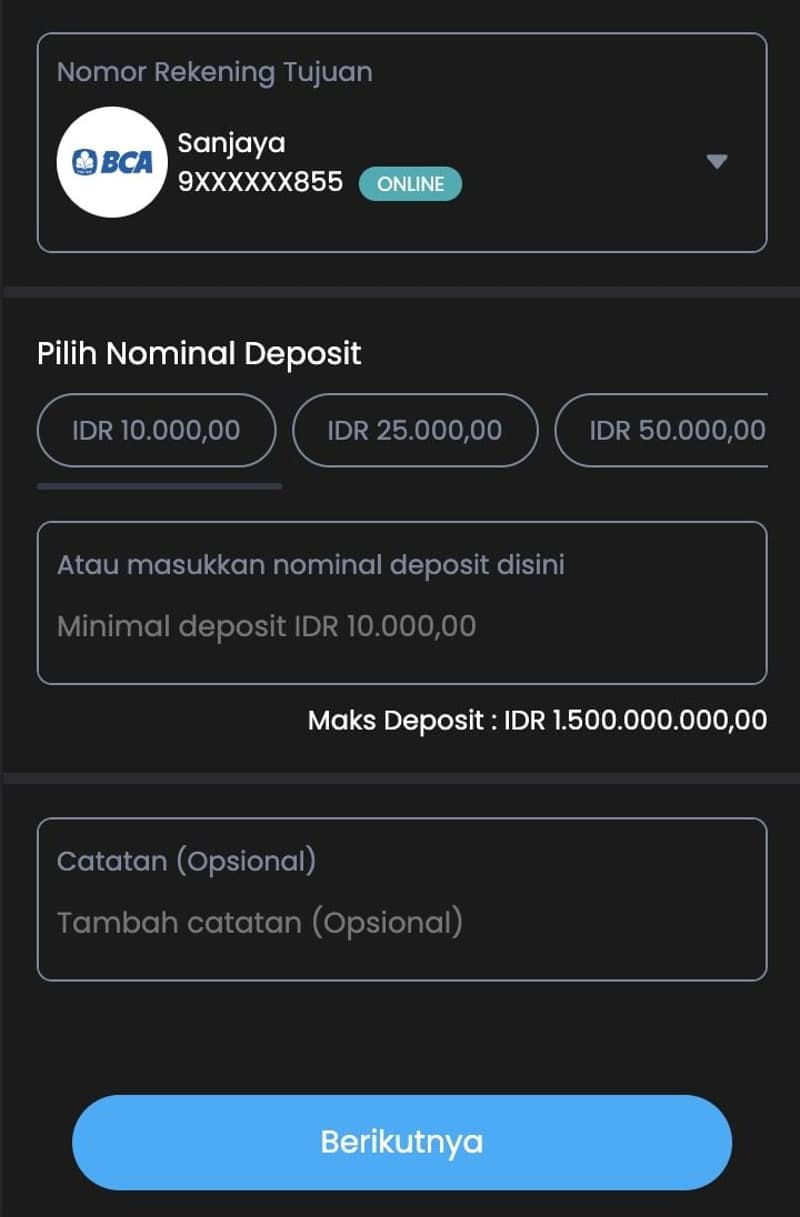Click the recipient name Sanjaya
Screen dimensions: 800x1217
pos(231,142)
